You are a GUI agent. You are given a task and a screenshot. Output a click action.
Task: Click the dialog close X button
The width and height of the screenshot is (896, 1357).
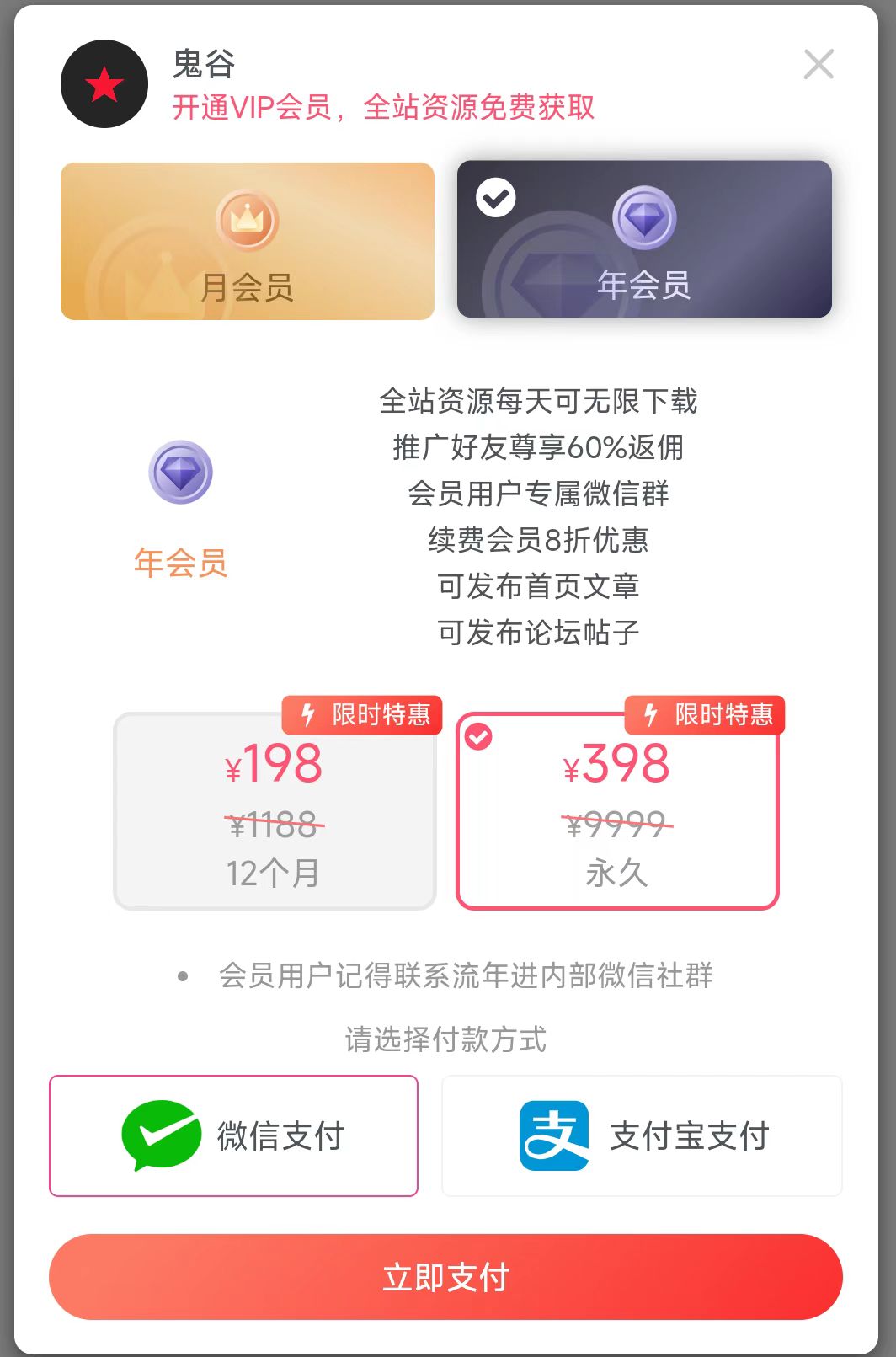(x=818, y=66)
